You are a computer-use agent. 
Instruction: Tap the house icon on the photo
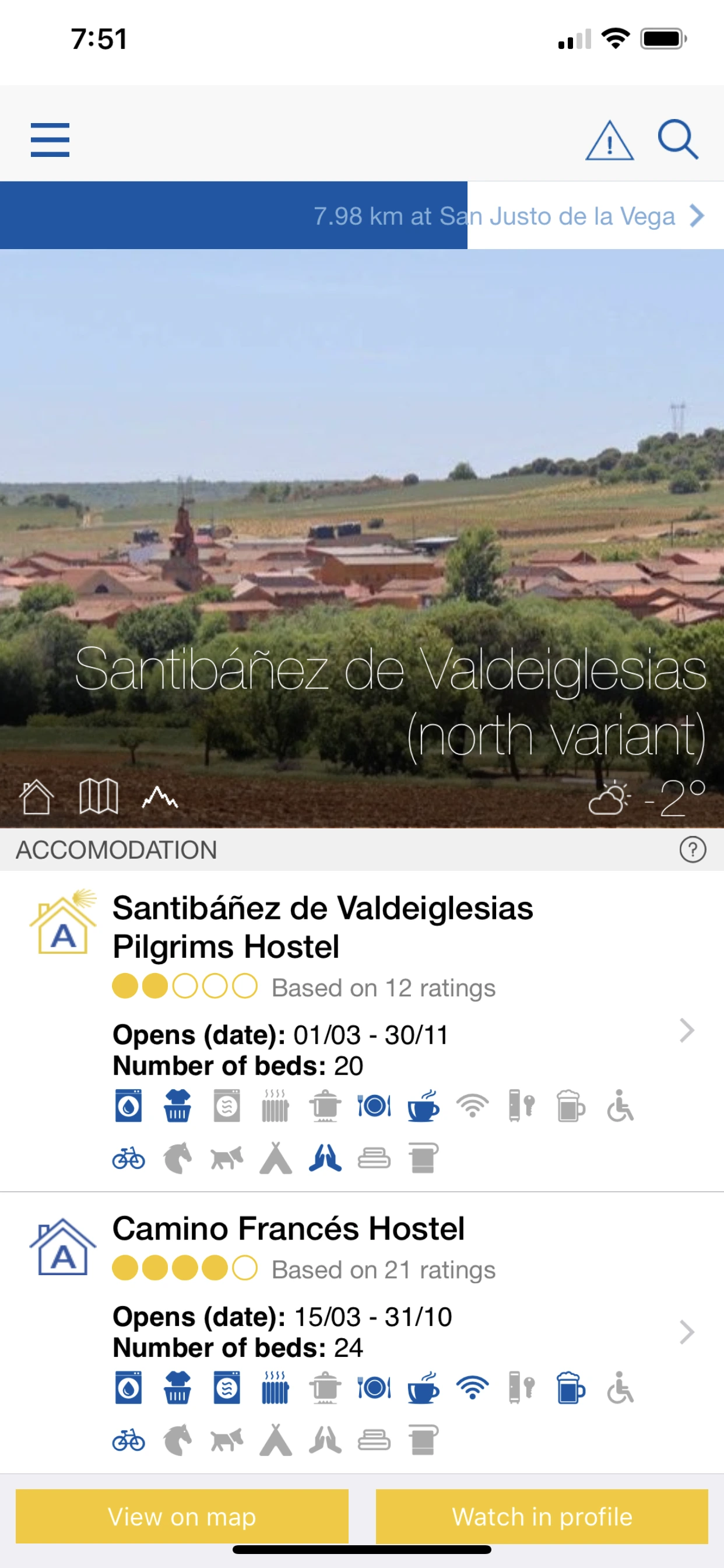tap(37, 796)
